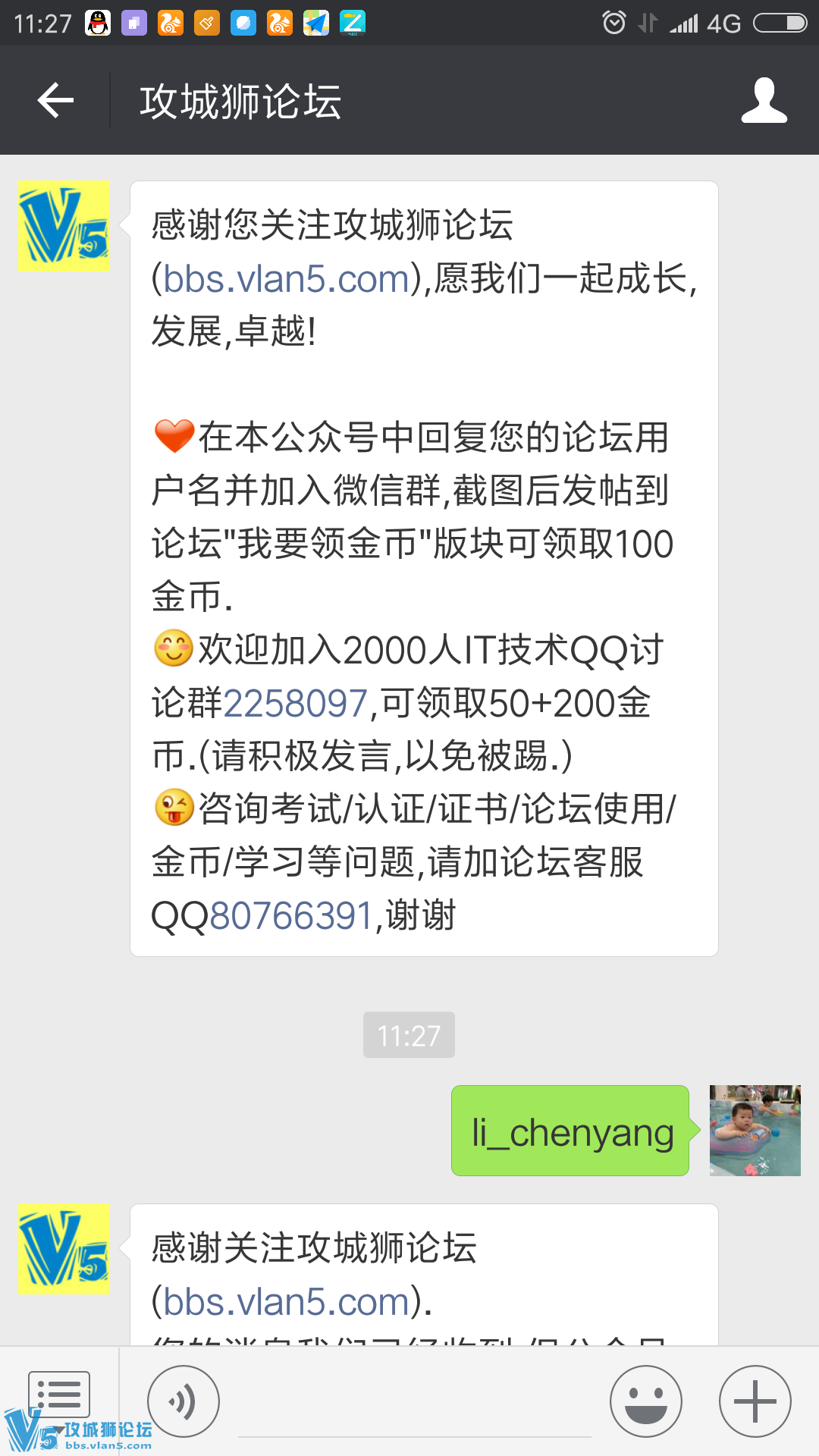Open 攻城狮论坛 avatar beside first message
This screenshot has width=819, height=1456.
click(x=64, y=226)
